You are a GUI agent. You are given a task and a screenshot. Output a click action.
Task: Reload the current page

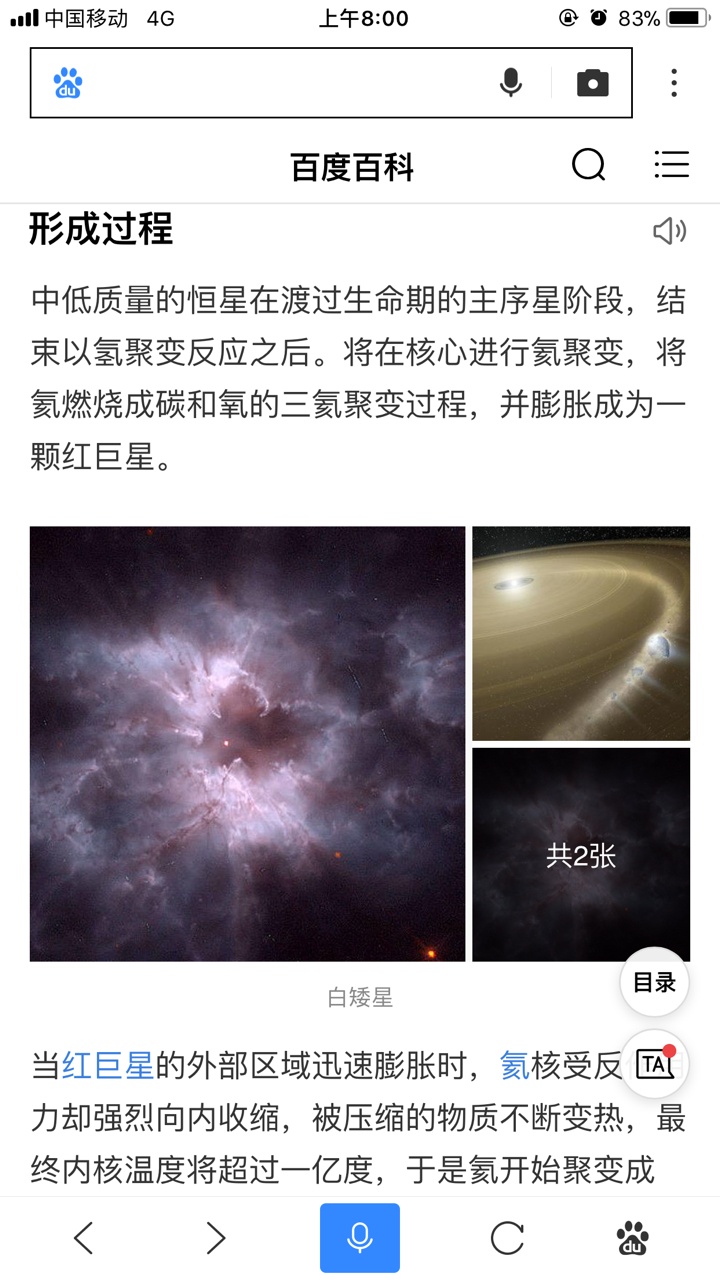coord(507,1238)
